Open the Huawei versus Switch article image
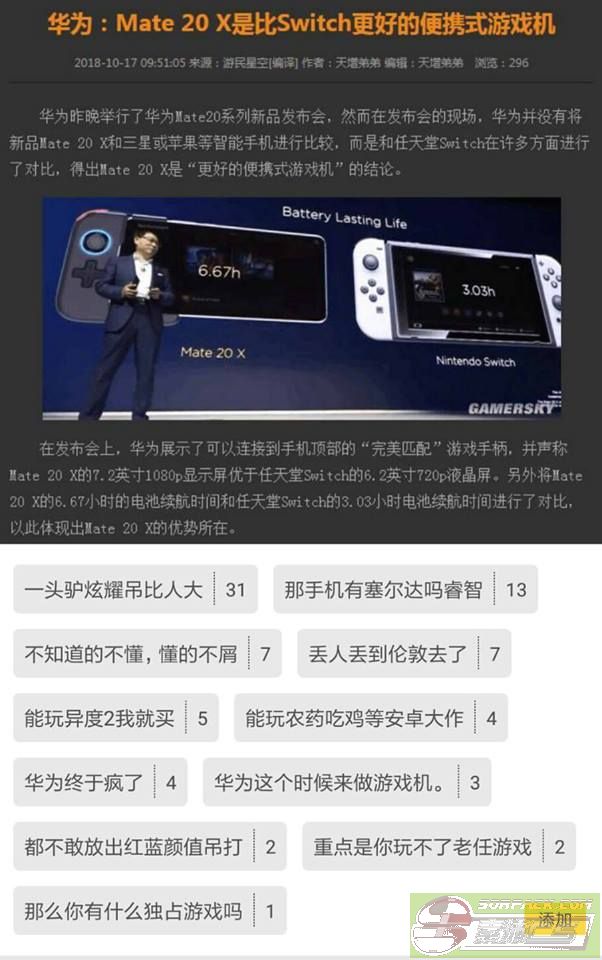 pyautogui.click(x=301, y=308)
